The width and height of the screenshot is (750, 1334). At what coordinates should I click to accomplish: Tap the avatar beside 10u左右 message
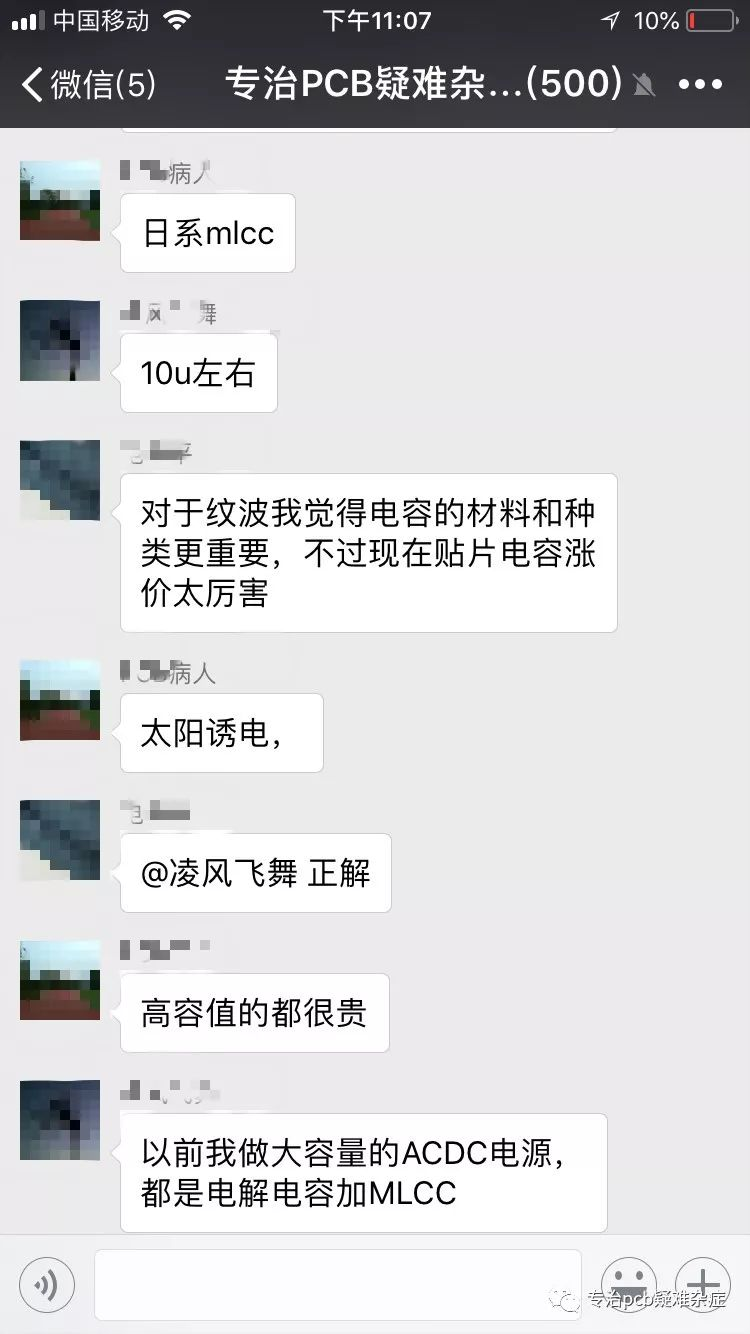tap(60, 340)
